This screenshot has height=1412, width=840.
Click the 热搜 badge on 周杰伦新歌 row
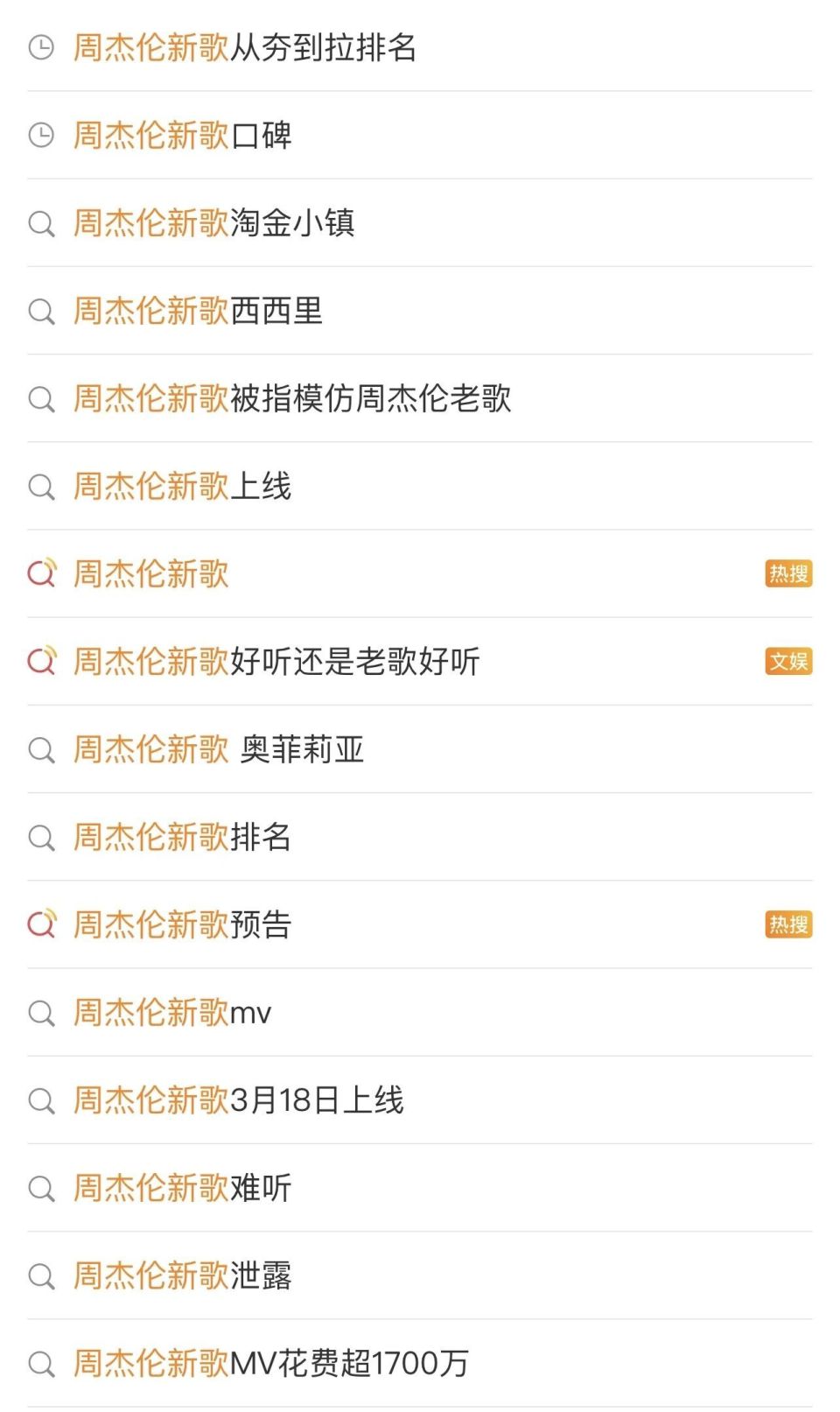pyautogui.click(x=787, y=575)
